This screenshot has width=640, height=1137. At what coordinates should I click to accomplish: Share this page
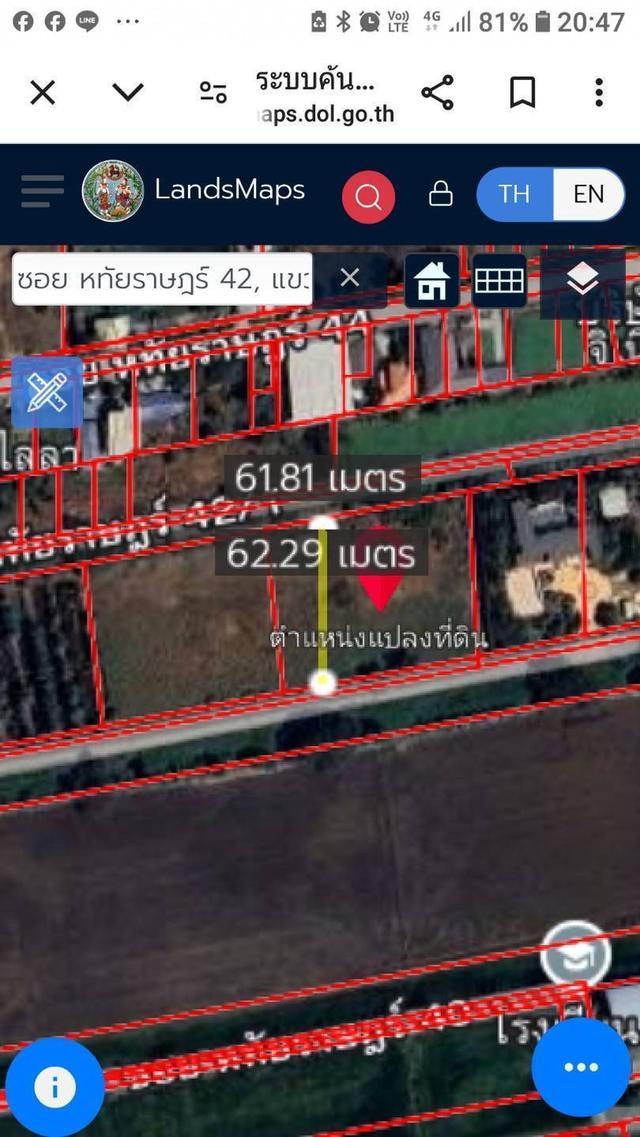click(x=437, y=93)
